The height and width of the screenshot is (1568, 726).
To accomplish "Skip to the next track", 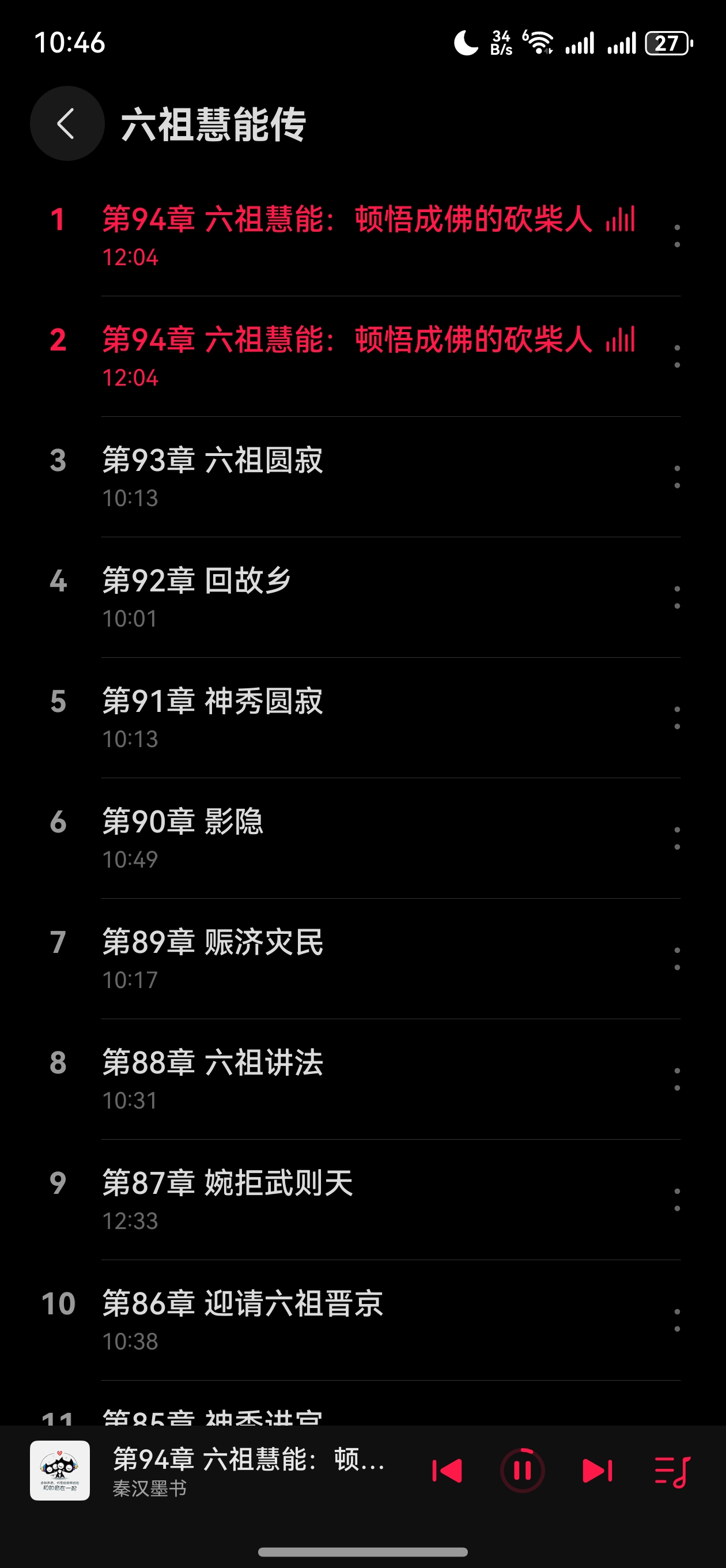I will coord(598,1471).
